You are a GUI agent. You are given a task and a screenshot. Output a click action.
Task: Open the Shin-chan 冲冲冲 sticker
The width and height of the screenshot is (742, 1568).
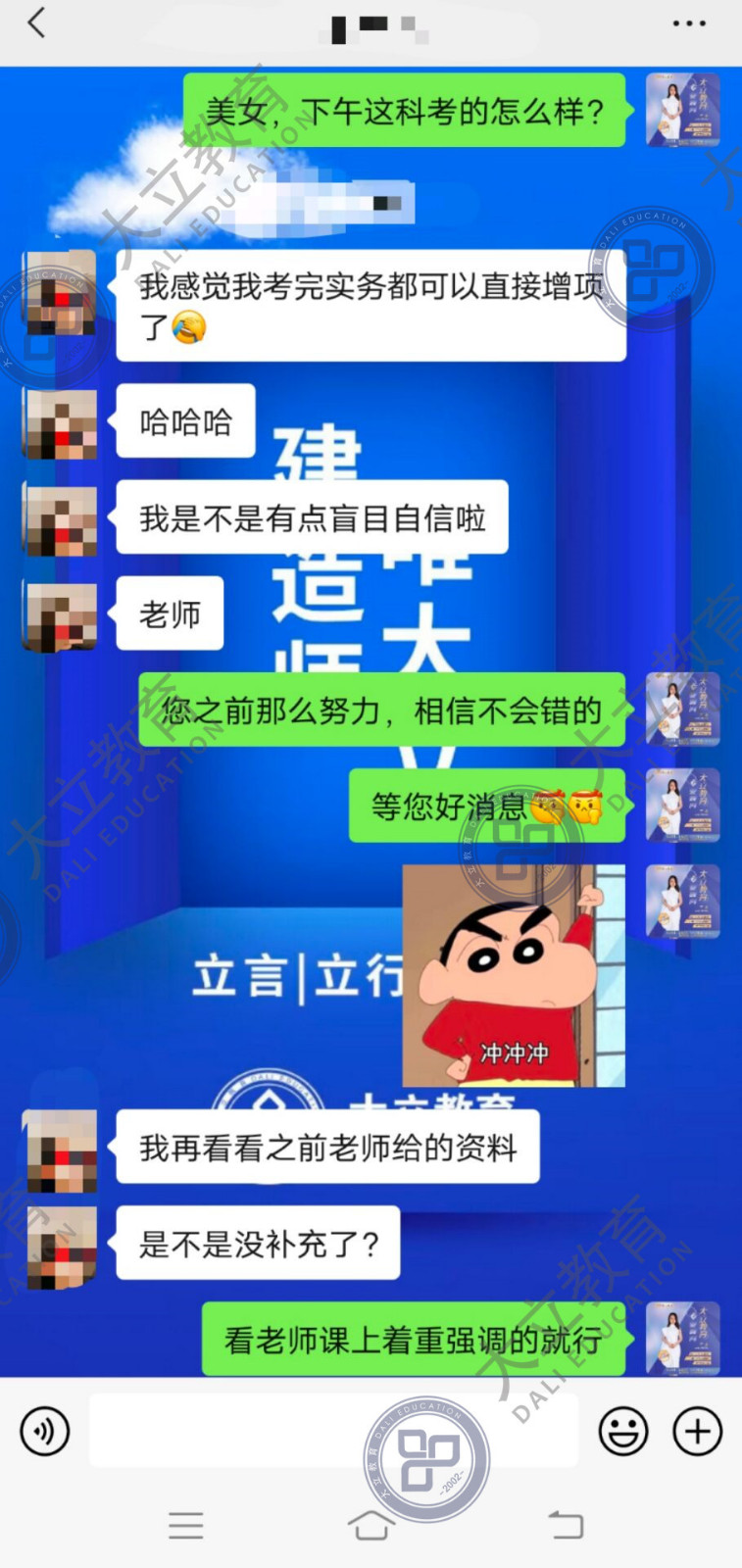pos(514,976)
